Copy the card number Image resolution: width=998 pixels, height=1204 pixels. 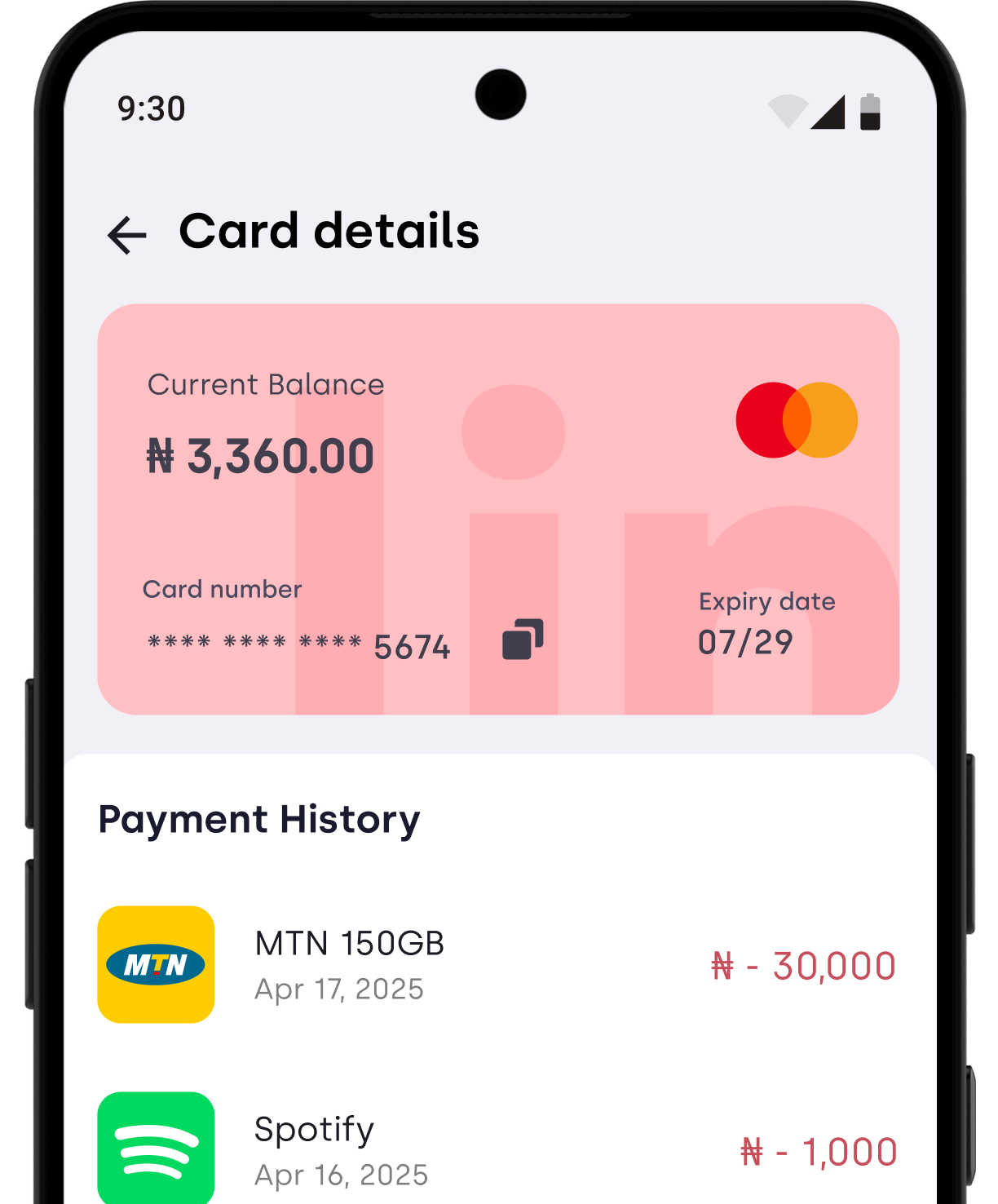click(523, 640)
